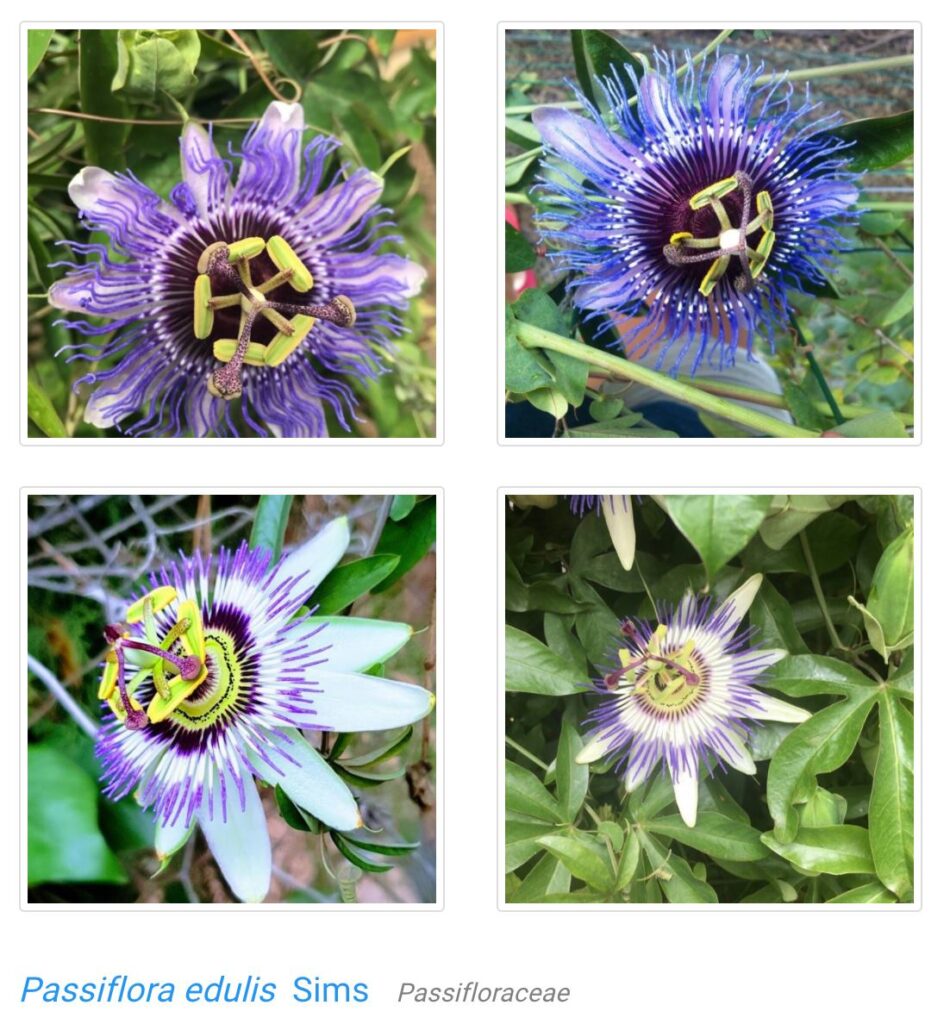View the blue-violet flower photo with wire fence
Screen dimensions: 950x1024
tap(708, 233)
